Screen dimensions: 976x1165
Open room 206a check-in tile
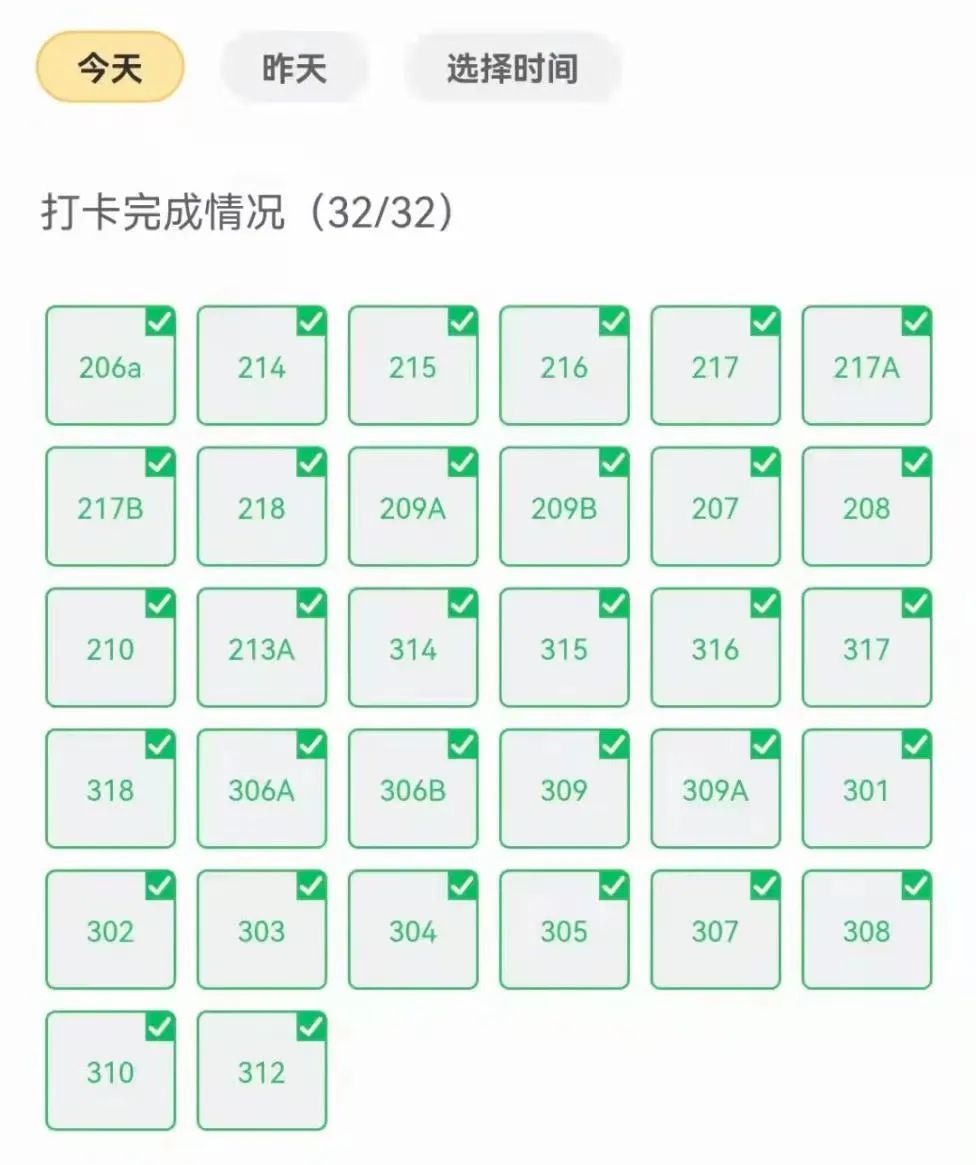(x=110, y=367)
